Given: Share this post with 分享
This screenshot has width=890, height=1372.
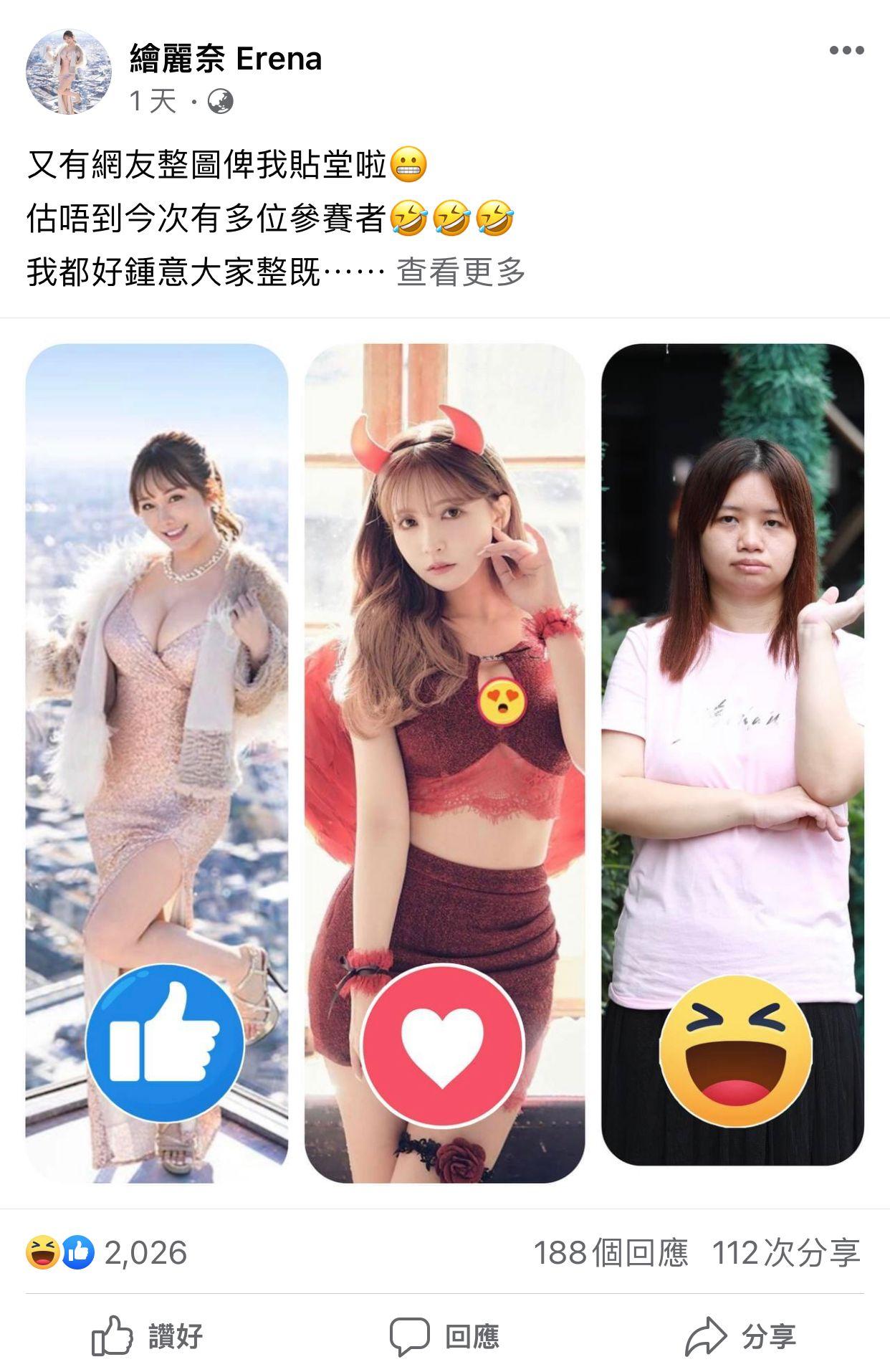Looking at the screenshot, I should point(741,1336).
